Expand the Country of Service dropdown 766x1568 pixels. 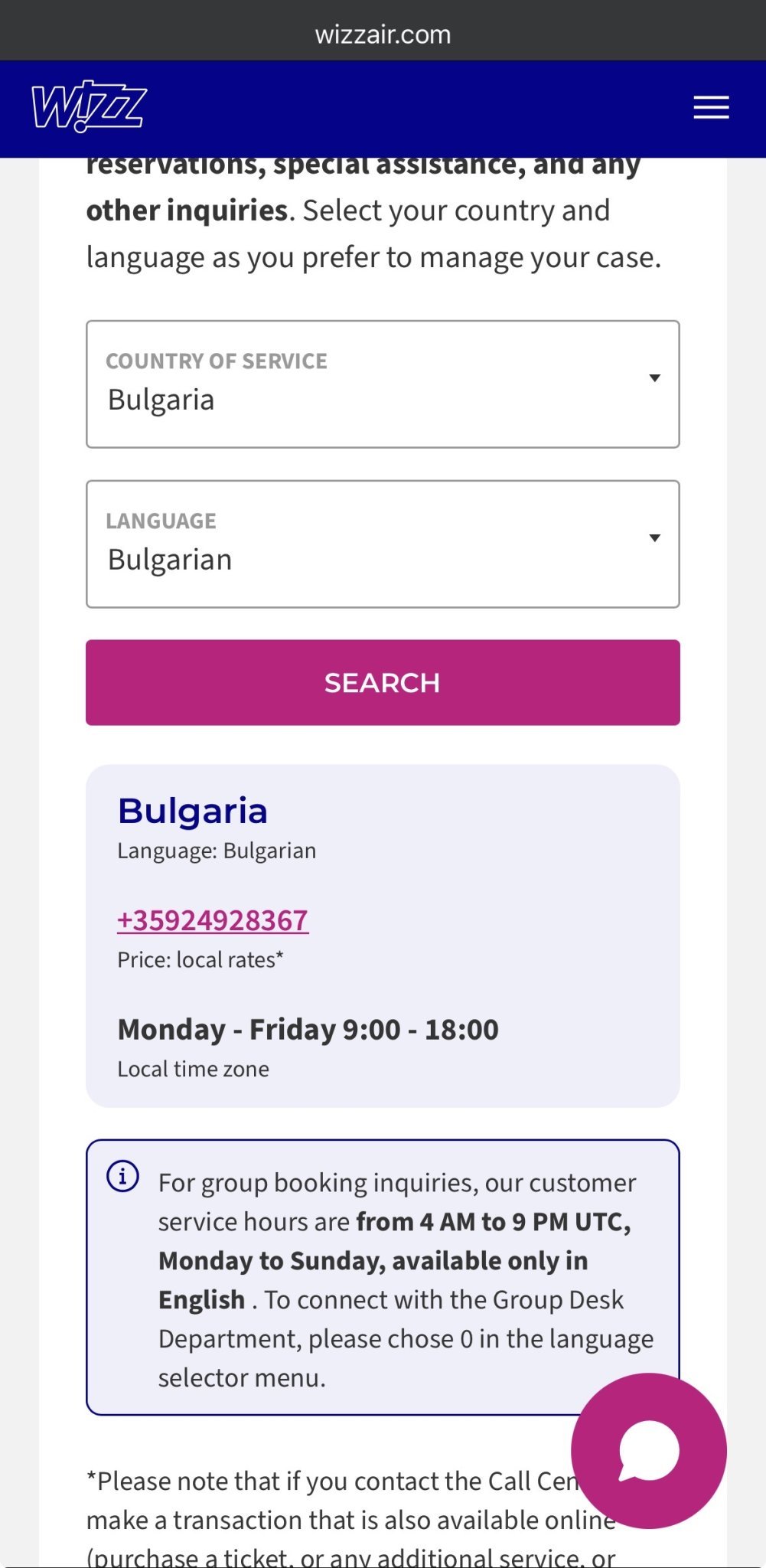(x=383, y=384)
